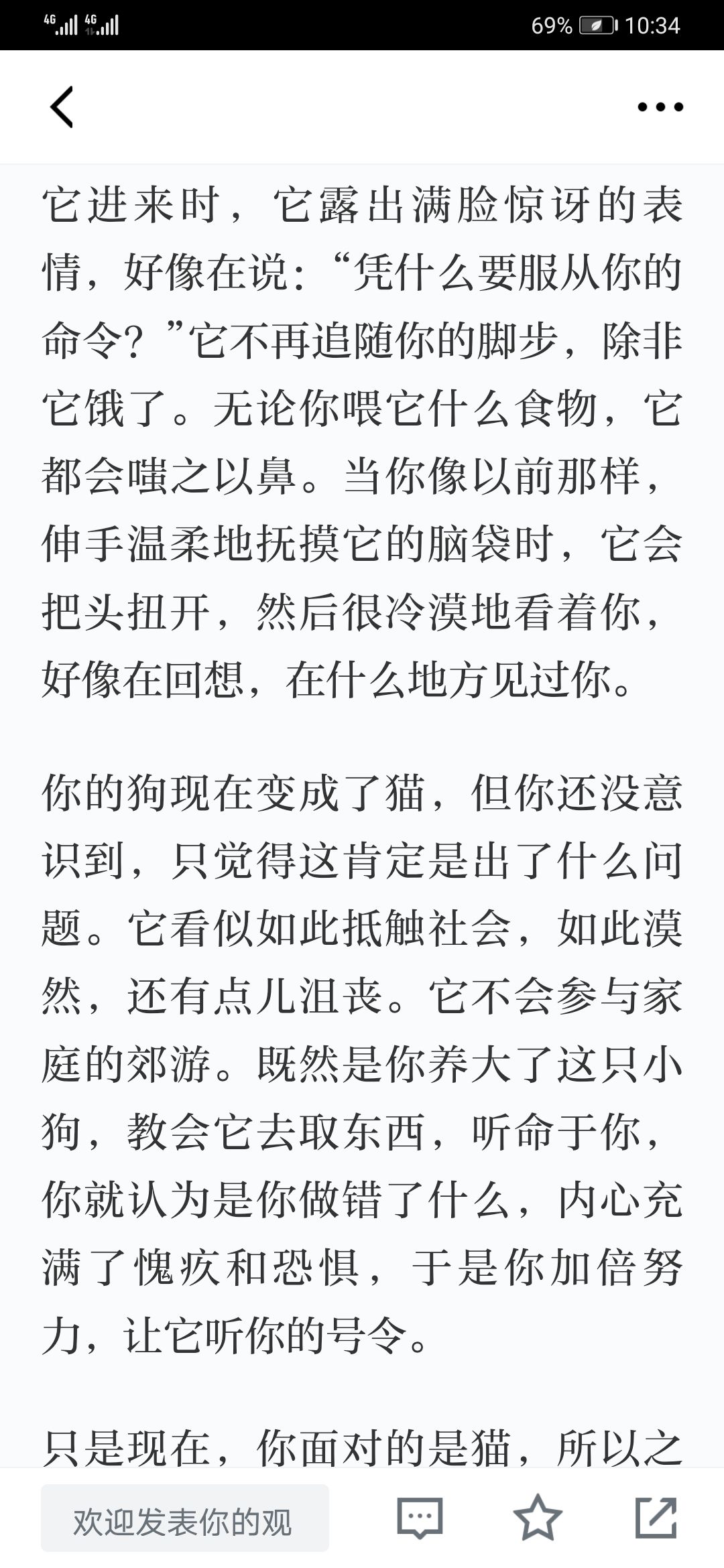724x1568 pixels.
Task: Favorite this article with the star icon
Action: pyautogui.click(x=538, y=1517)
